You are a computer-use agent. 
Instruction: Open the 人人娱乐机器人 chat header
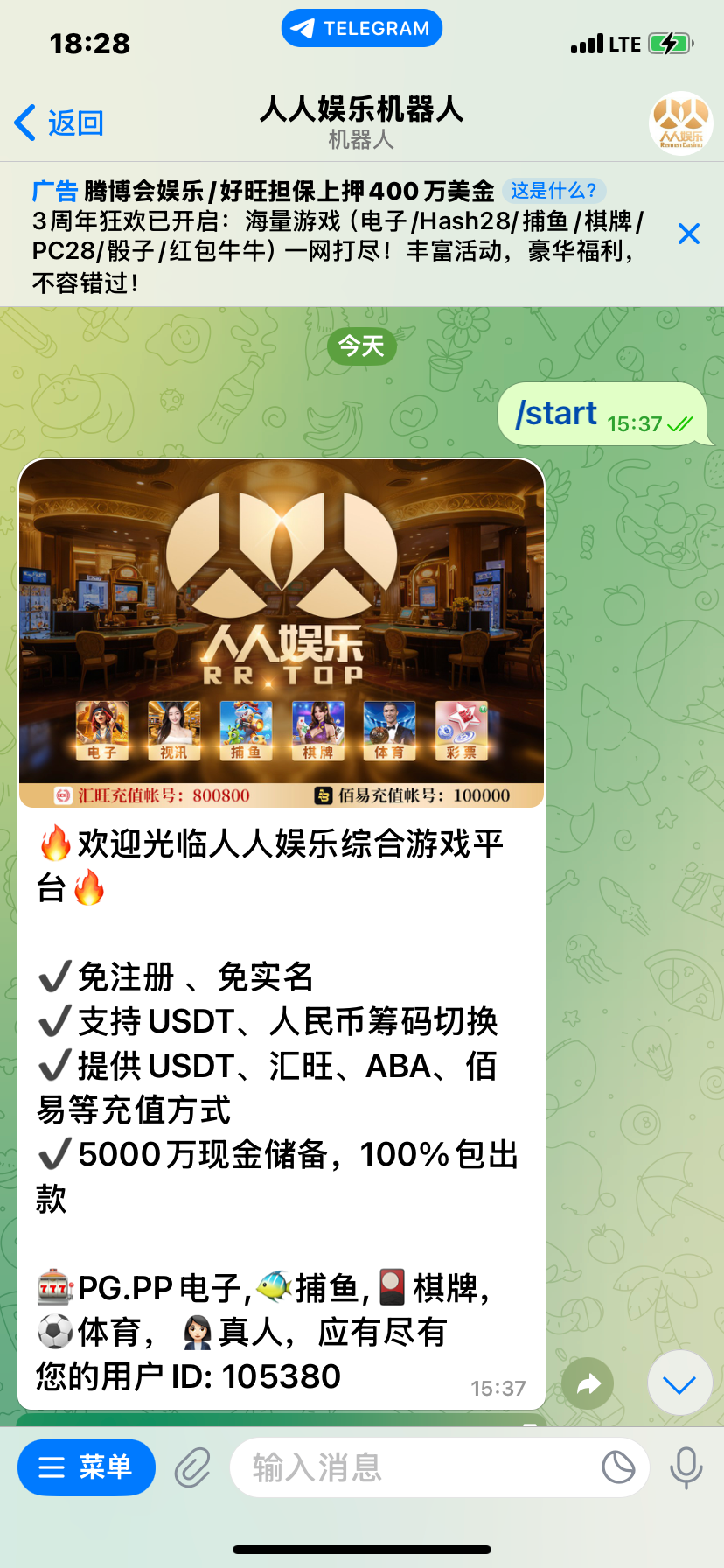pyautogui.click(x=361, y=122)
